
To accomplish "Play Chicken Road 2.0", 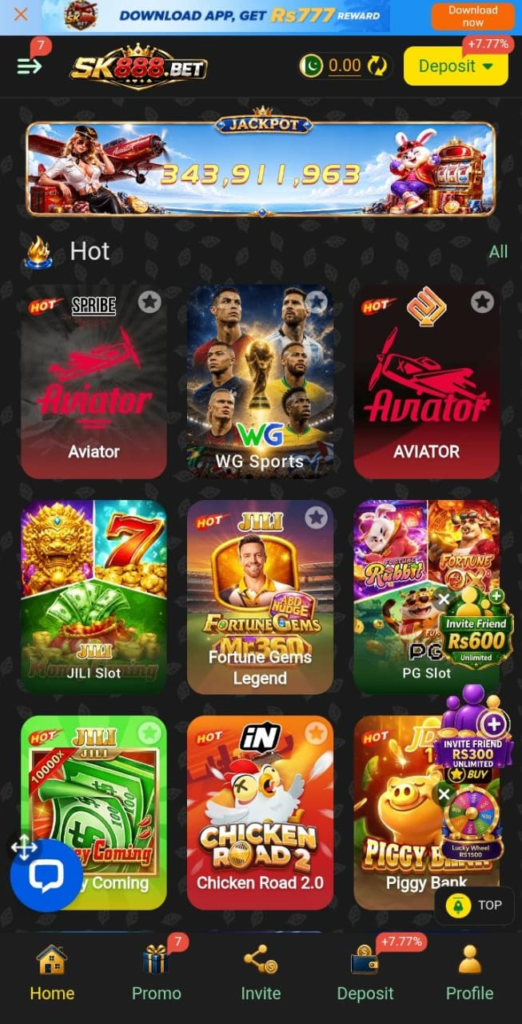I will pos(260,812).
